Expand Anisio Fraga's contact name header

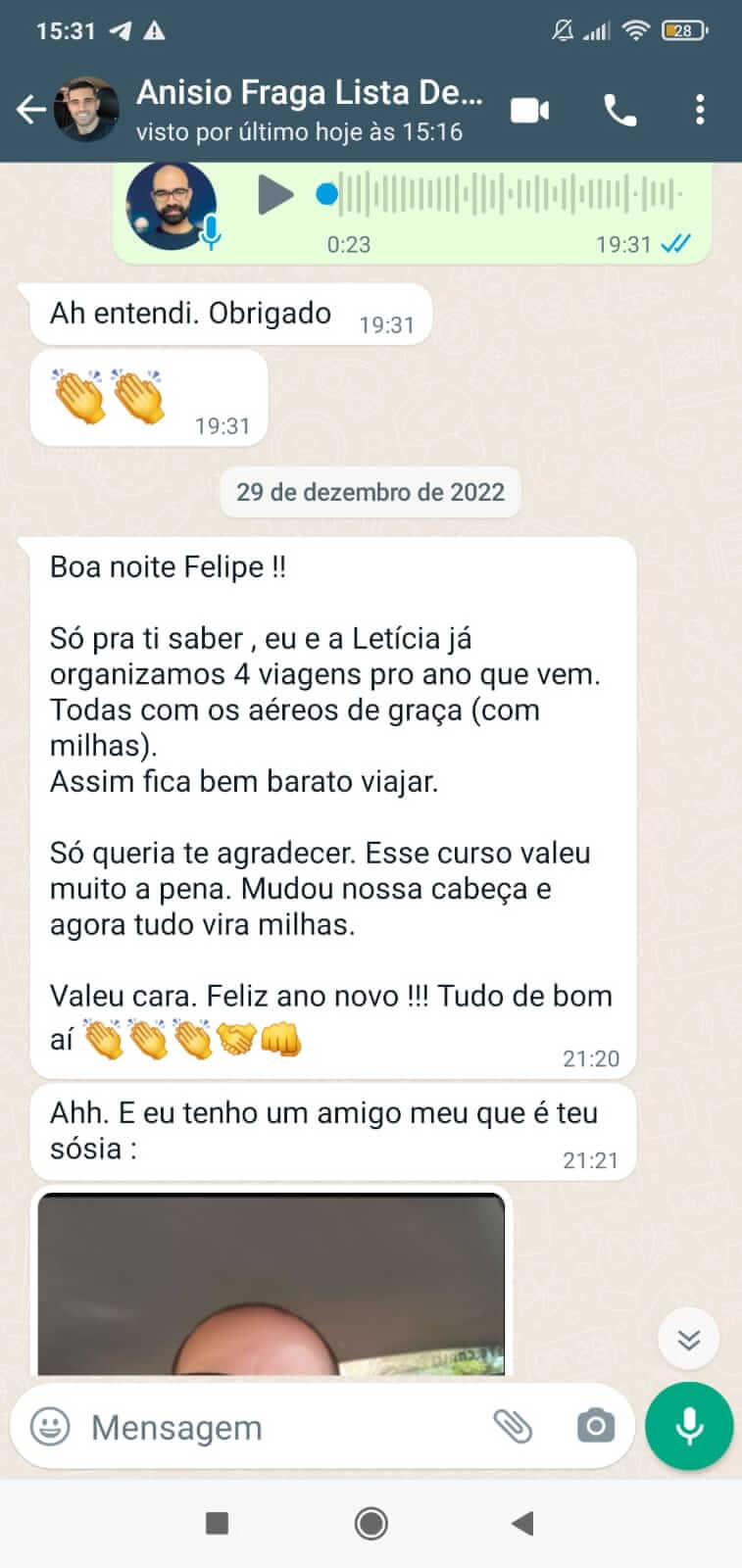[312, 93]
